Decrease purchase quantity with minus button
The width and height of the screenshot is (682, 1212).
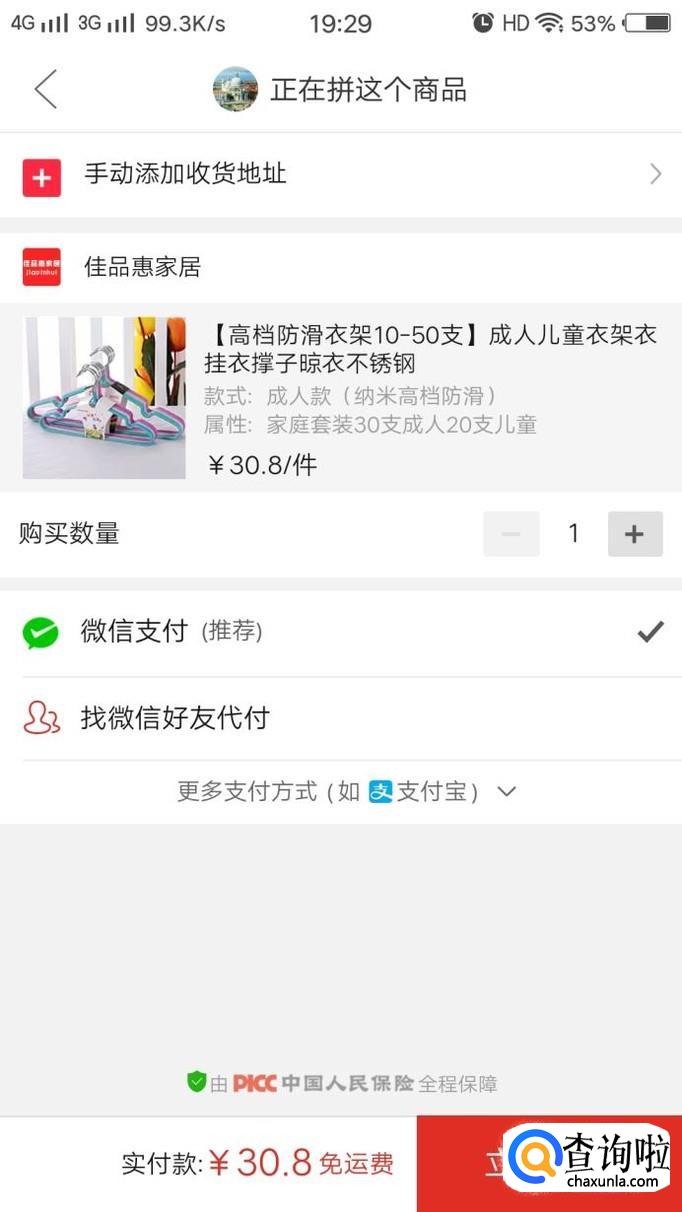(511, 534)
